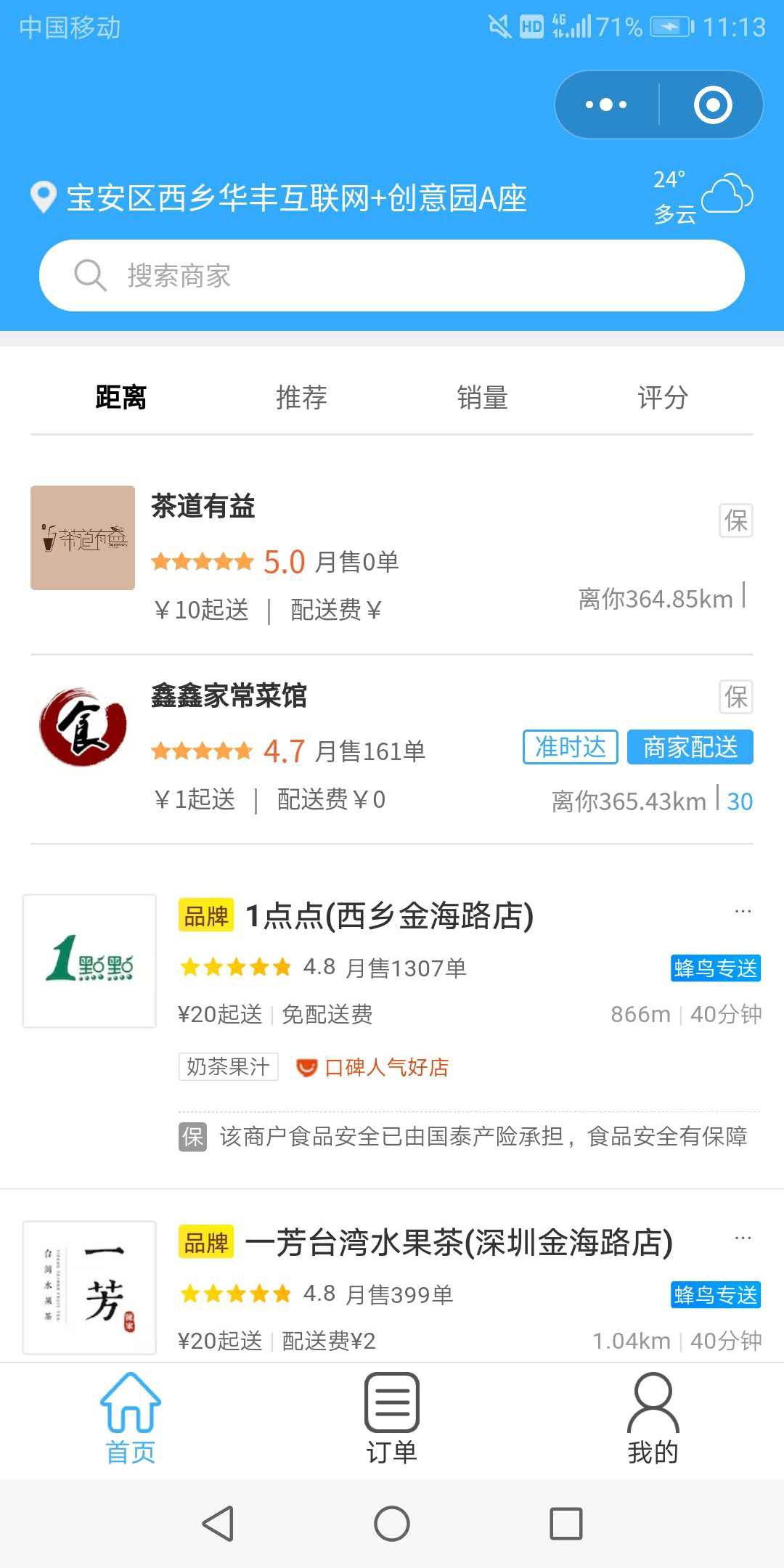Open the 鑫鑫家常菜馆 restaurant
Viewport: 784px width, 1568px height.
pos(392,748)
